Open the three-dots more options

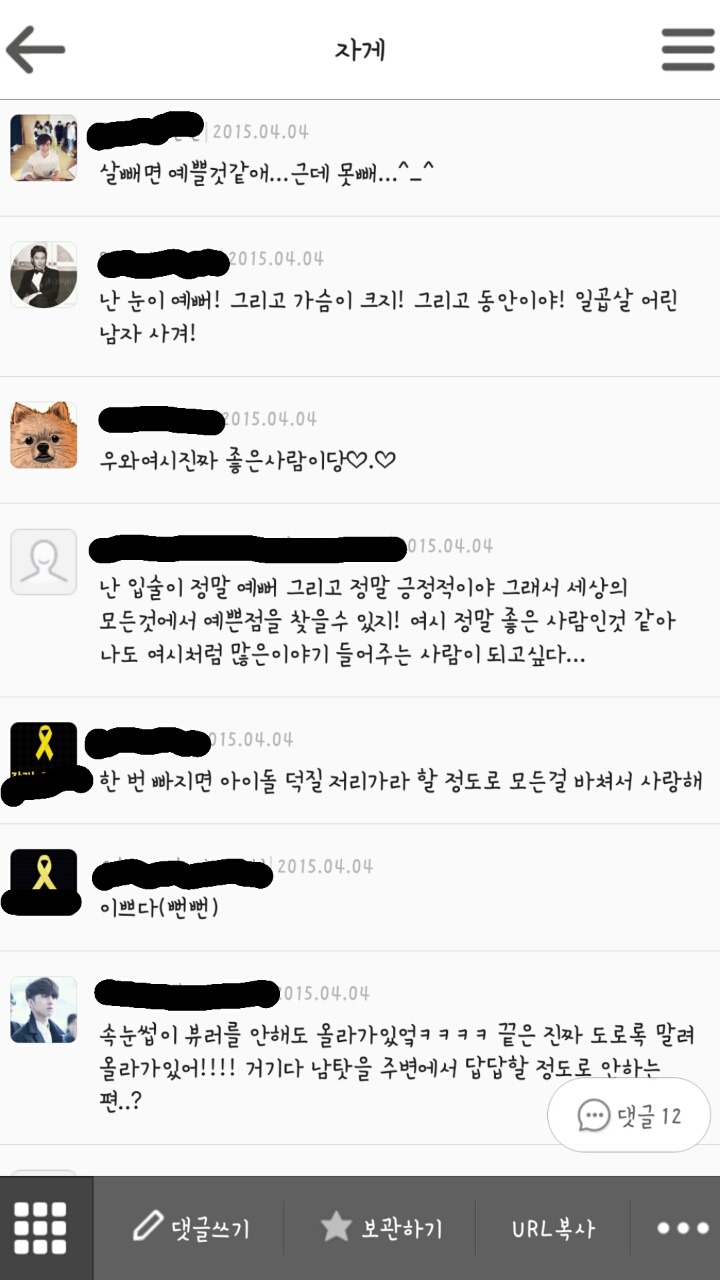pyautogui.click(x=682, y=1228)
